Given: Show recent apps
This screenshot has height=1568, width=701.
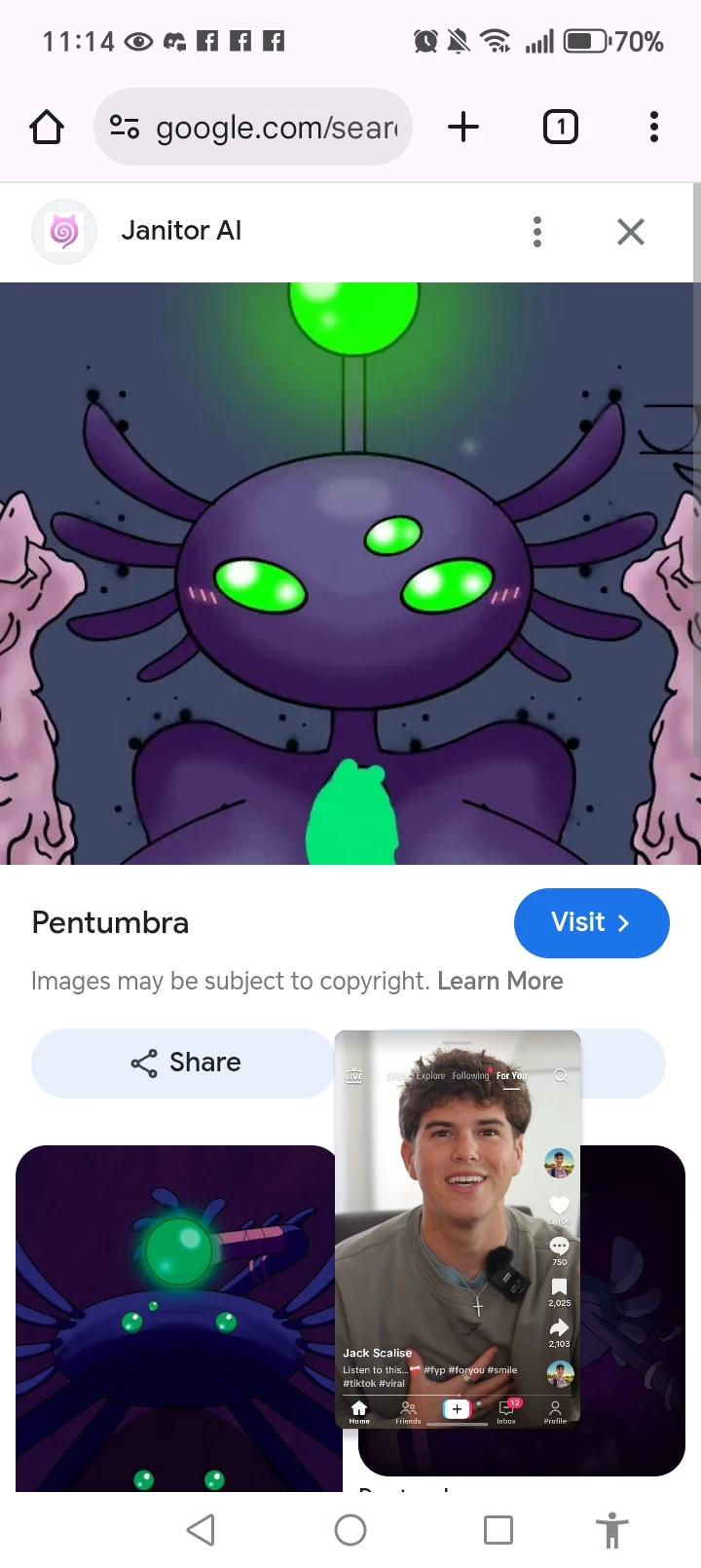Looking at the screenshot, I should pyautogui.click(x=498, y=1530).
